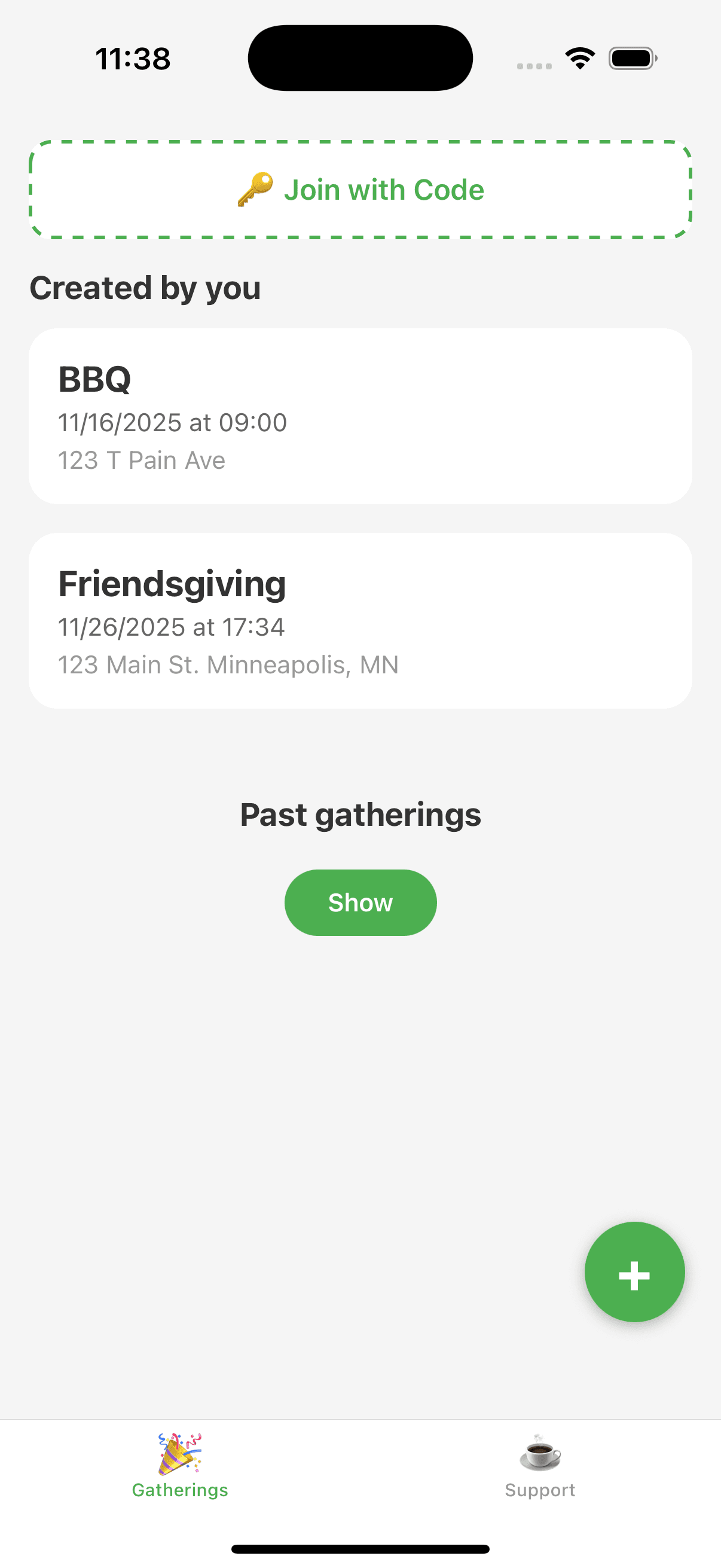Tap the Wi-Fi icon in status bar
Screen dimensions: 721x1568
[579, 57]
